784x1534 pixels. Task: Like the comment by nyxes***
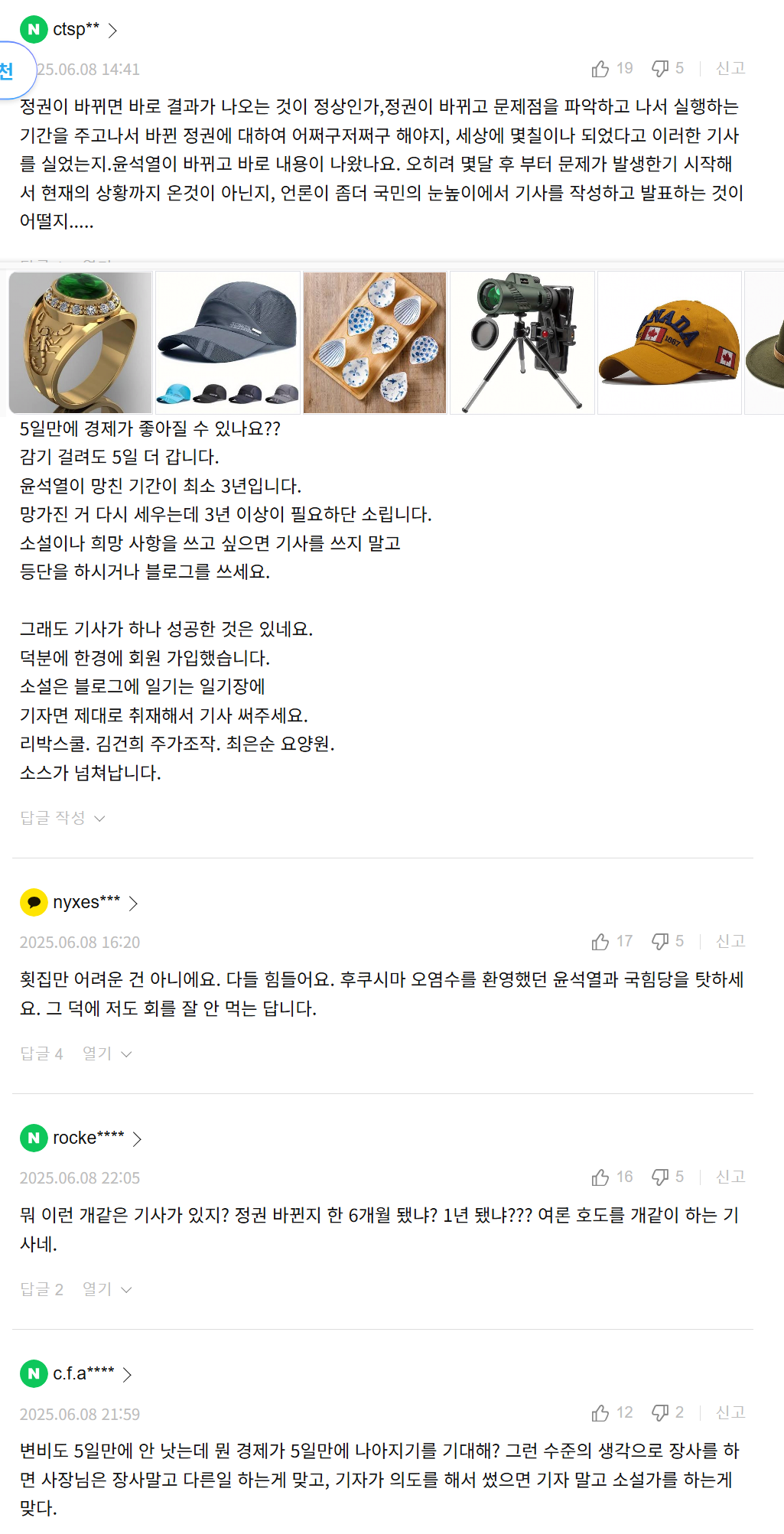pos(612,942)
